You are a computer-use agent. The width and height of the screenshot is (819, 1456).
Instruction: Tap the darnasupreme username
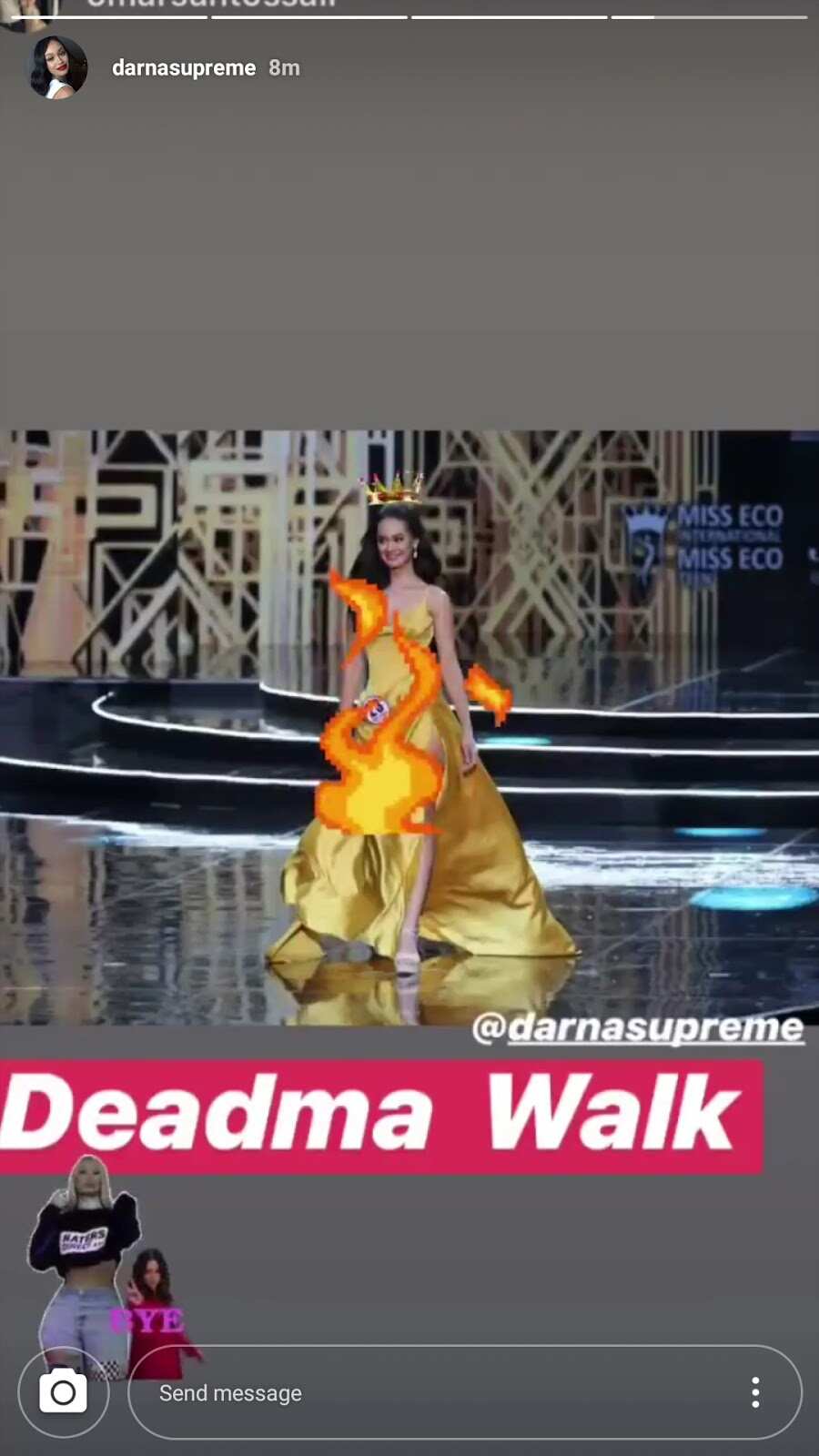click(184, 68)
